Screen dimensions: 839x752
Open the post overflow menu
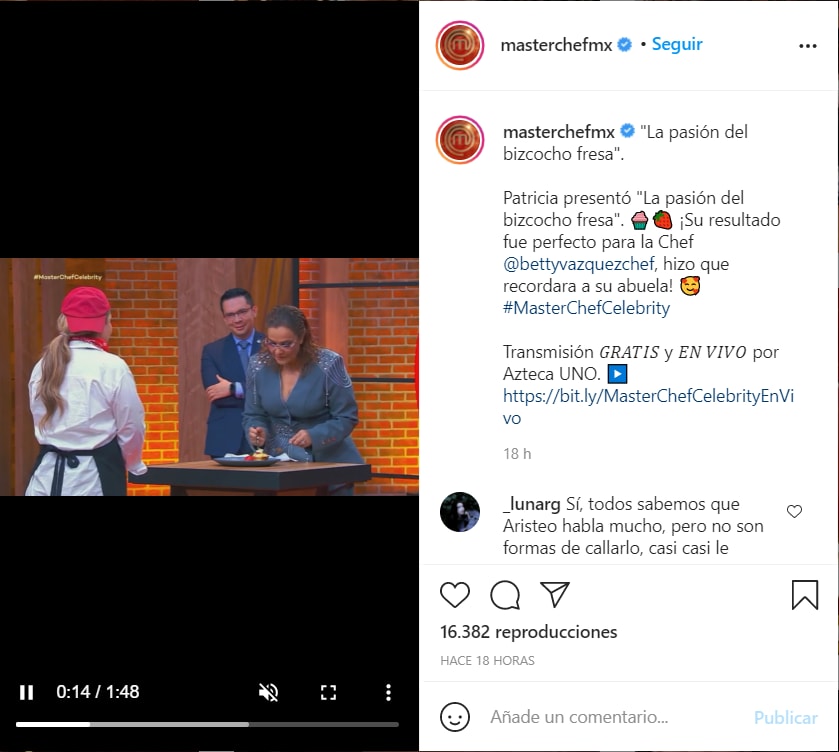(x=808, y=46)
